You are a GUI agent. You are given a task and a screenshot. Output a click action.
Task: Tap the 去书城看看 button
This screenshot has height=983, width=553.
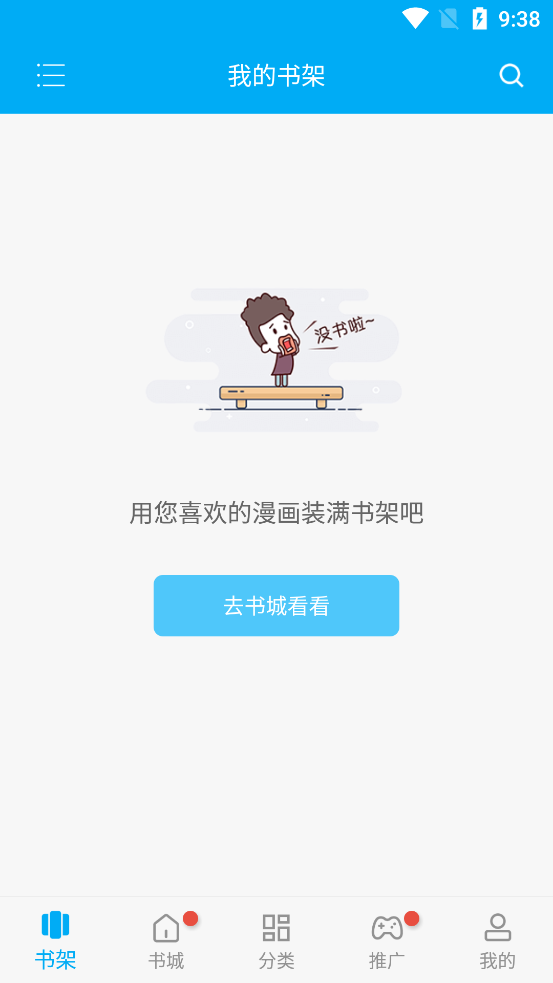276,606
